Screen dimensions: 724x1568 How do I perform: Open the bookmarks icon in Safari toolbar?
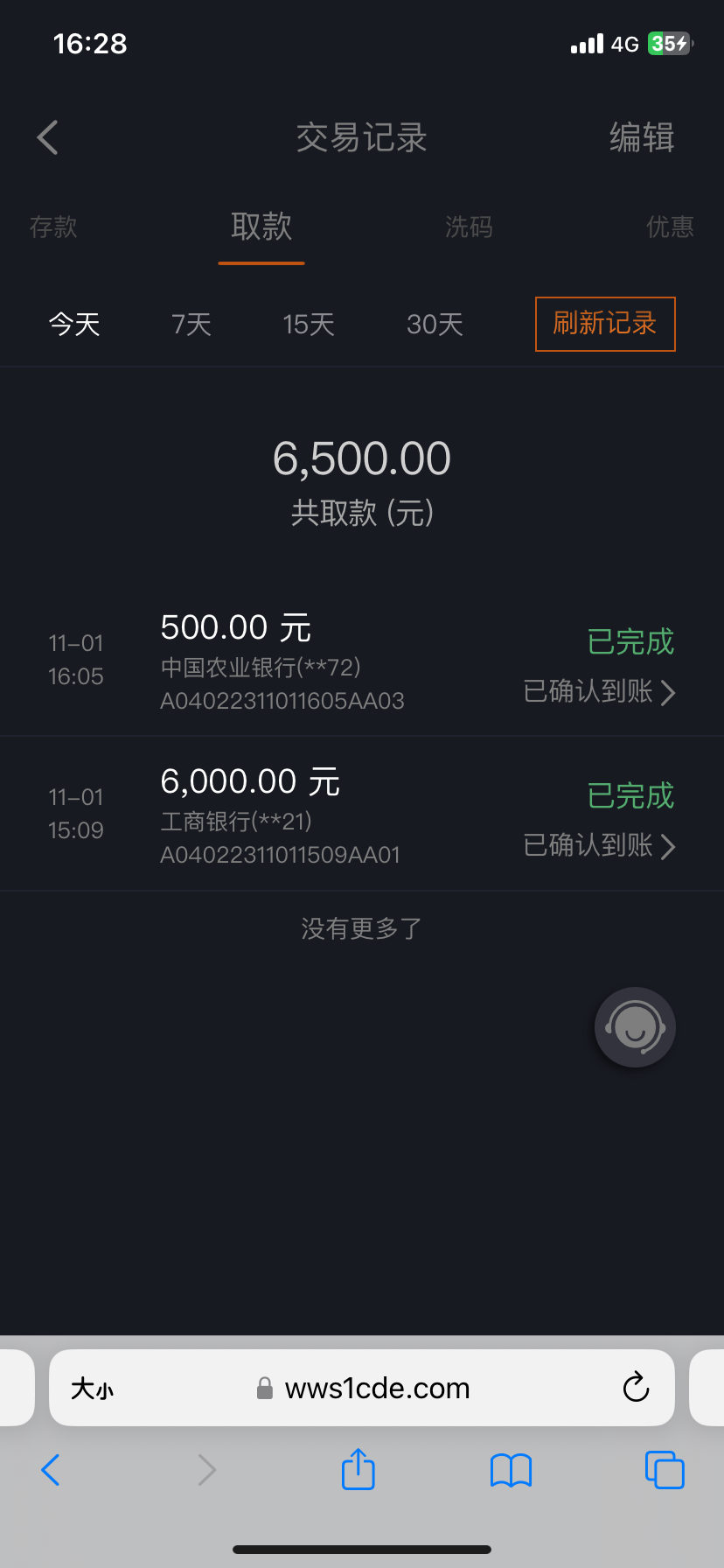(511, 1469)
